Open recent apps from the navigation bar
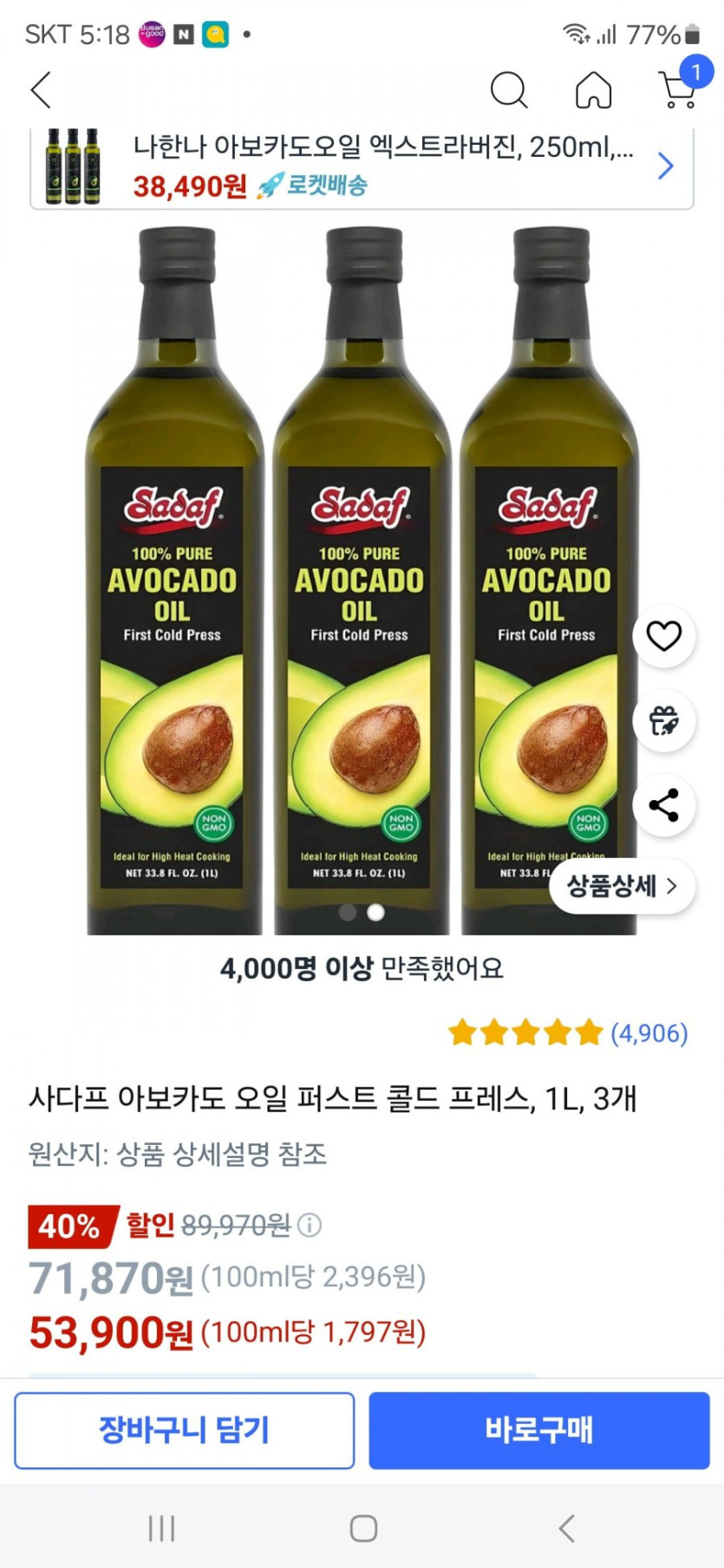 point(162,1528)
